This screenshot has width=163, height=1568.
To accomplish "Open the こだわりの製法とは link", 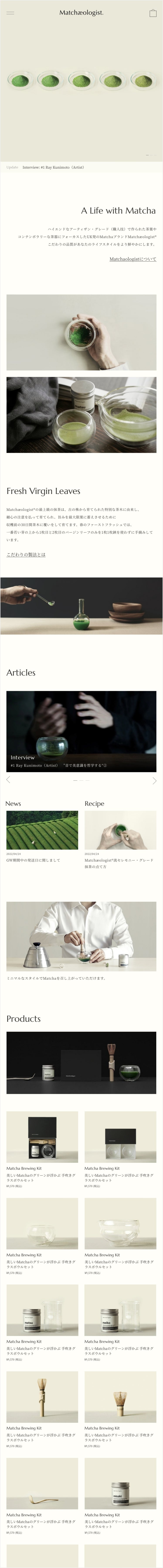I will (x=26, y=554).
